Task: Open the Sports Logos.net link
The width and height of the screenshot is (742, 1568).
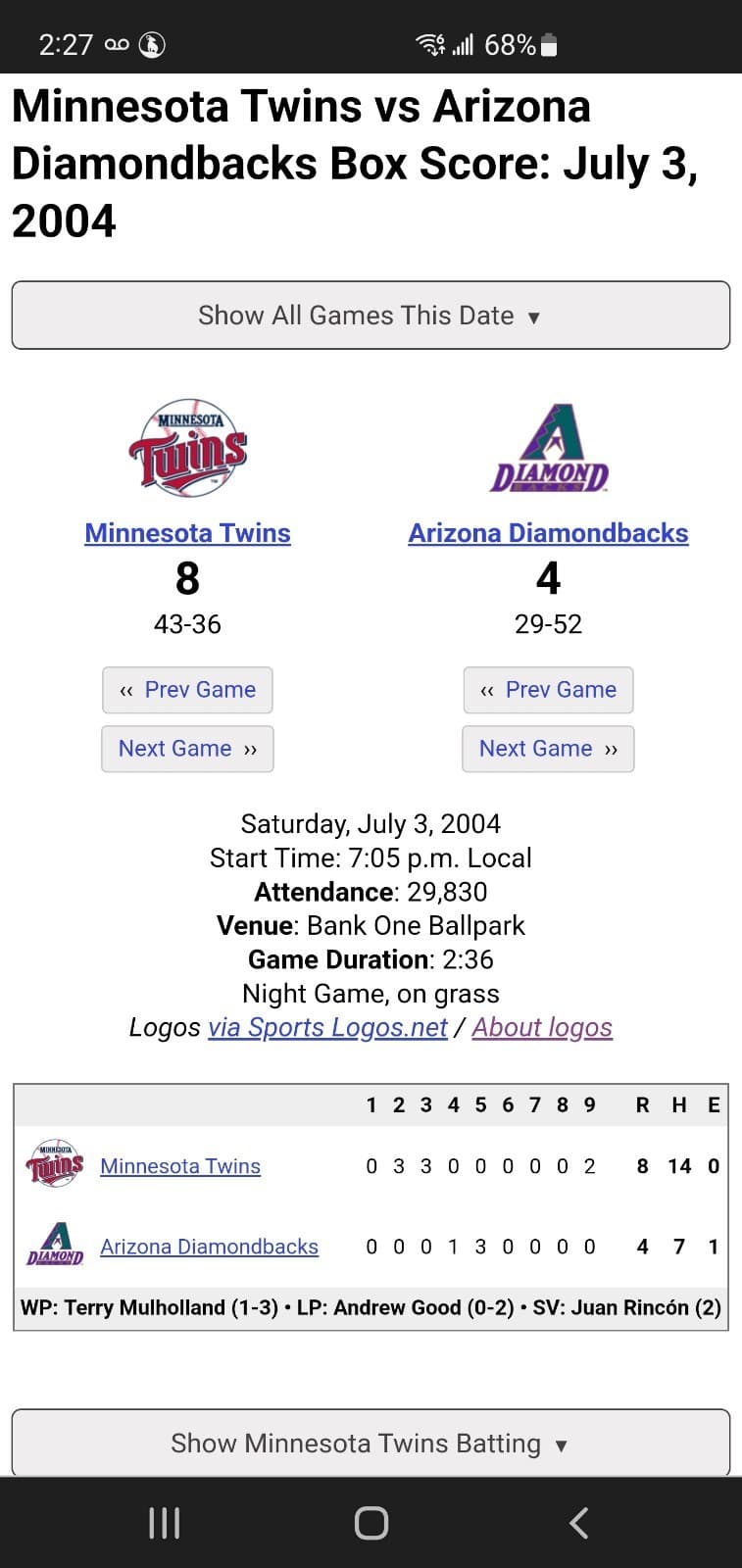Action: click(328, 1026)
